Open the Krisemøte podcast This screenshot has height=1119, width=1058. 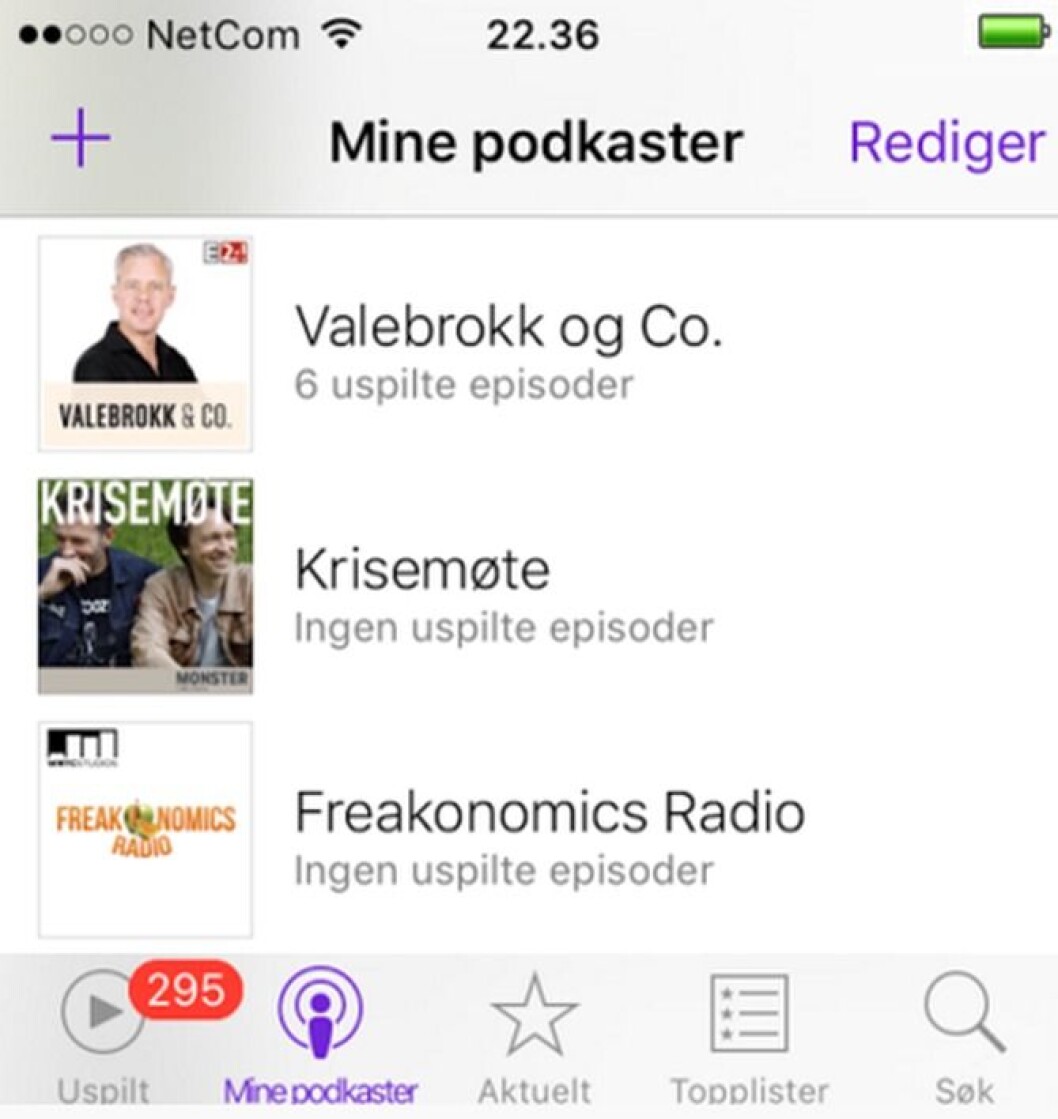pos(421,588)
